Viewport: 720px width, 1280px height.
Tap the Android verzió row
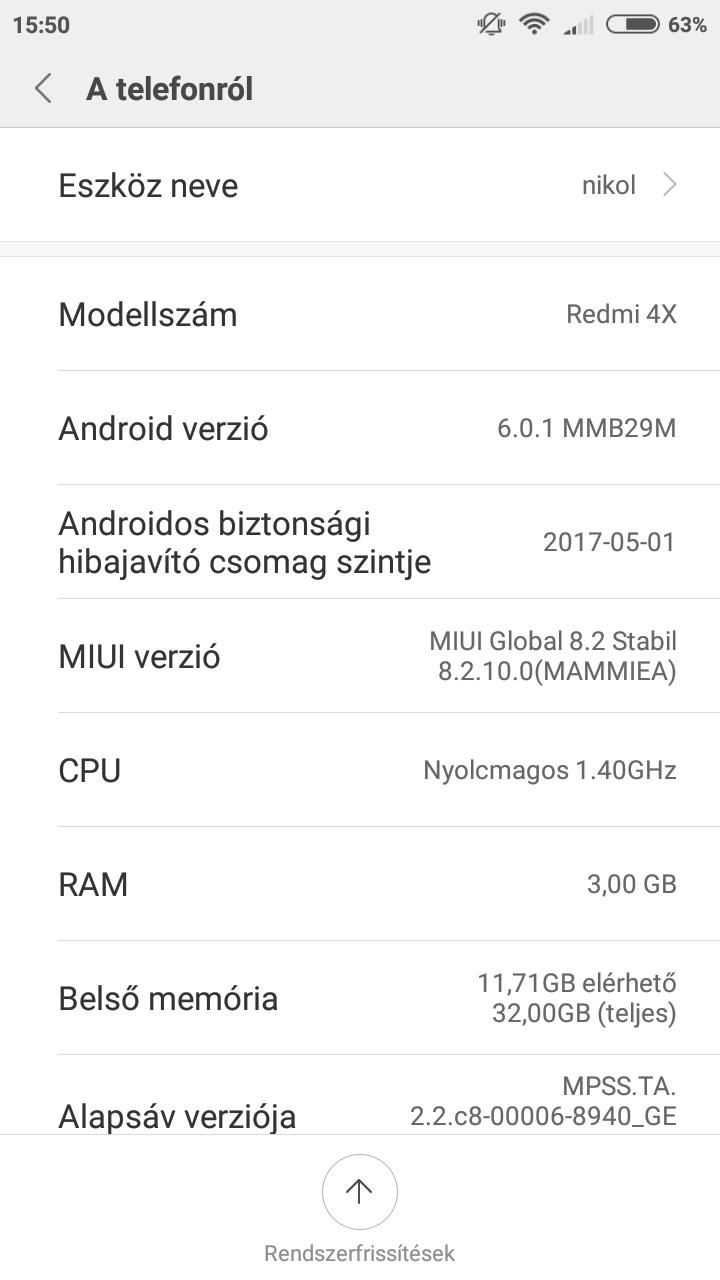point(360,428)
